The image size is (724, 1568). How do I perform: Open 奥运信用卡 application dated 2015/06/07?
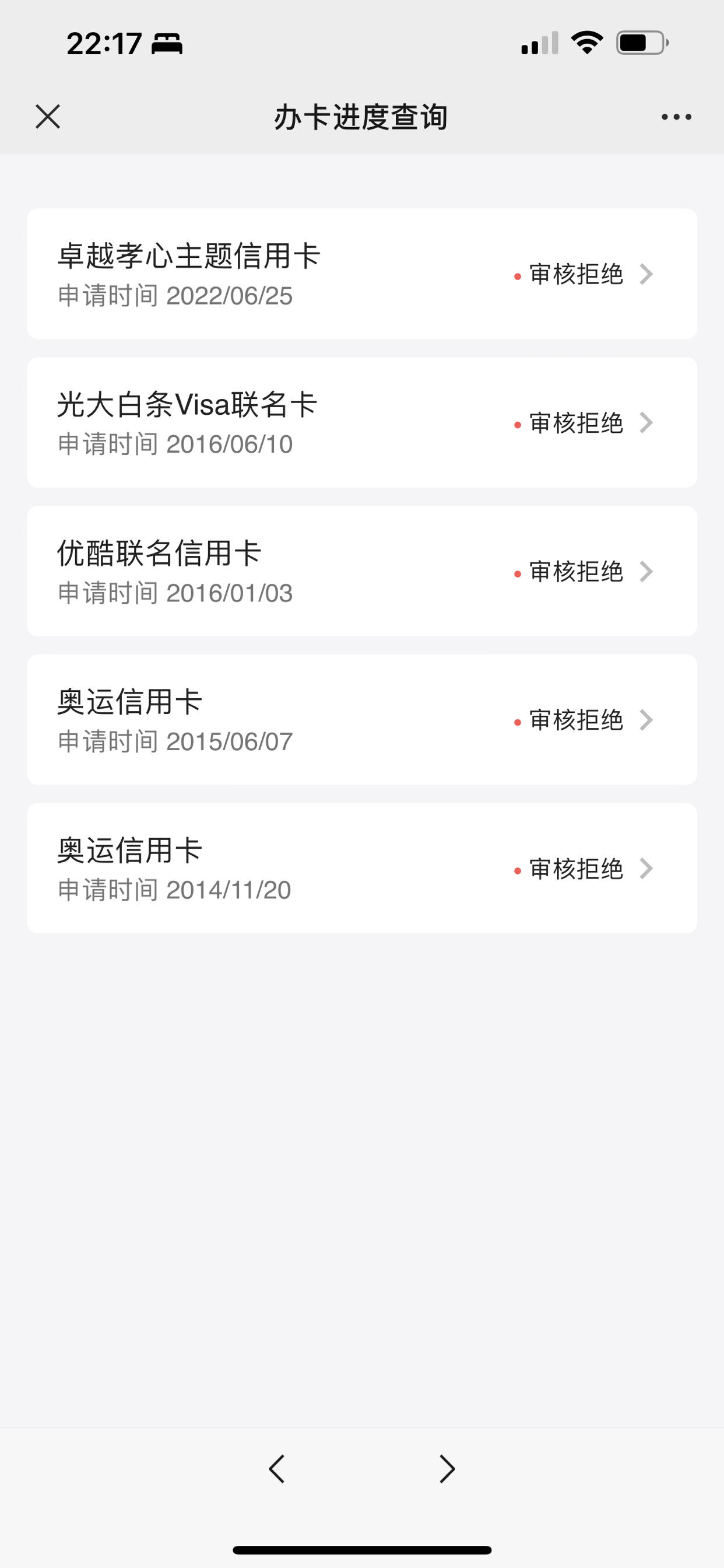click(362, 719)
